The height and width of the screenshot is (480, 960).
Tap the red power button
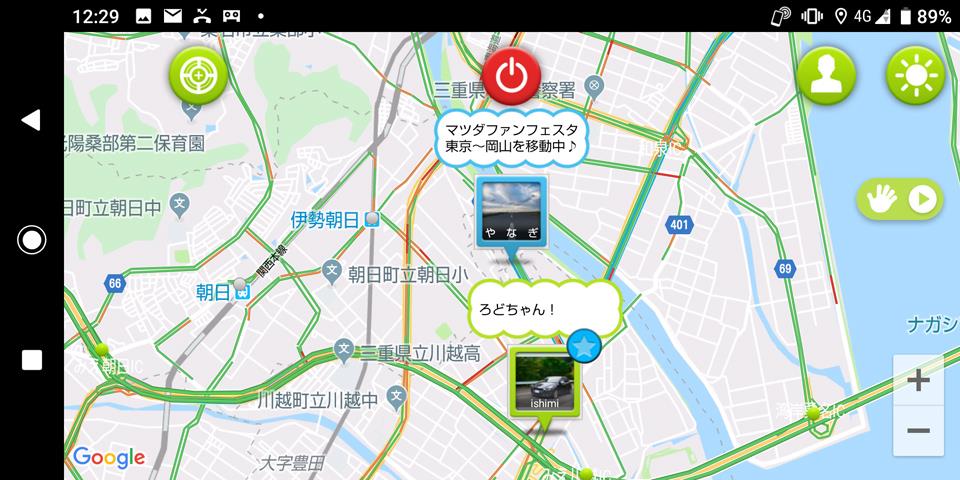pyautogui.click(x=511, y=74)
